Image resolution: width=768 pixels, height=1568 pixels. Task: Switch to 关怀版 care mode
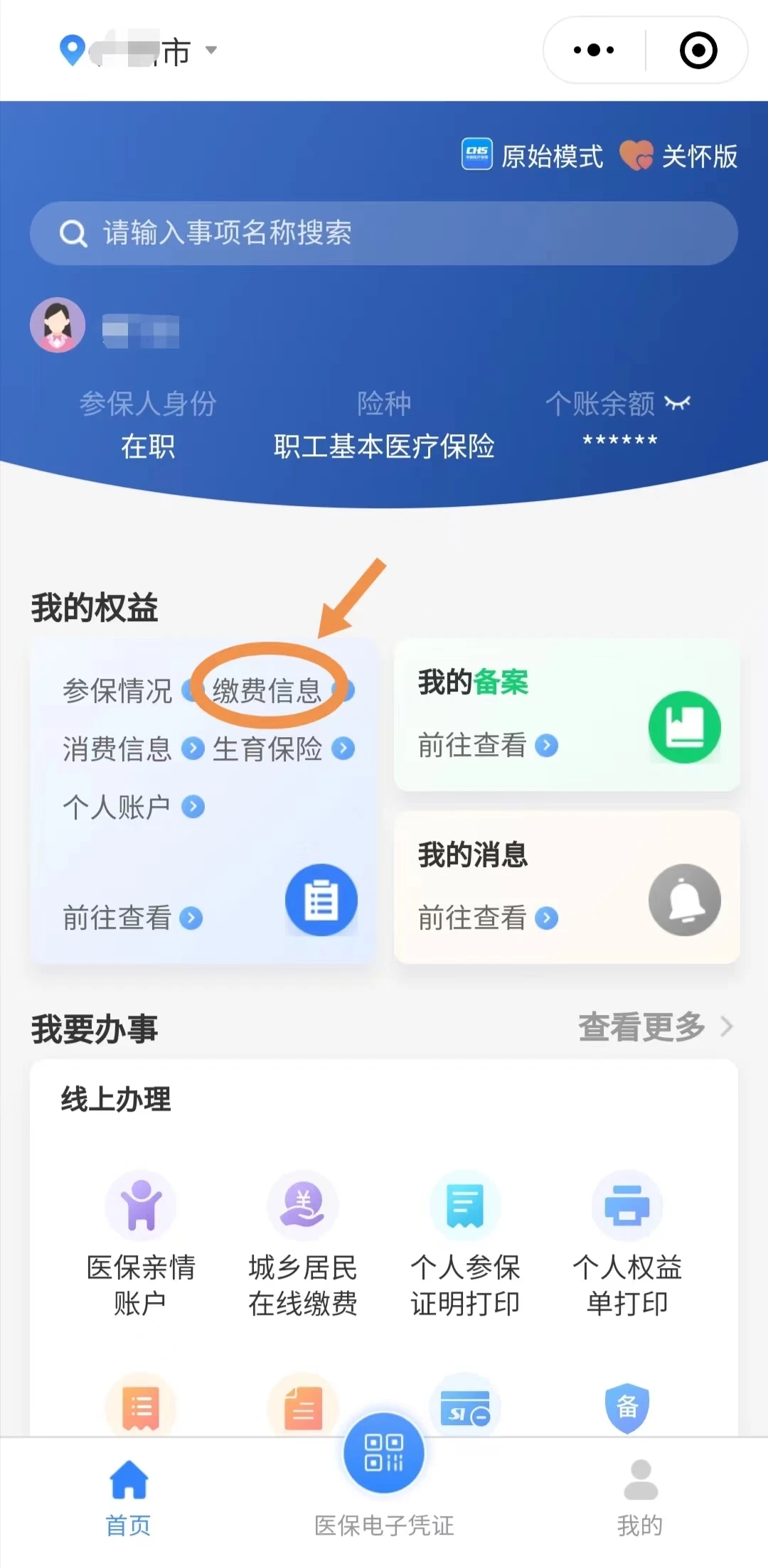click(x=679, y=156)
